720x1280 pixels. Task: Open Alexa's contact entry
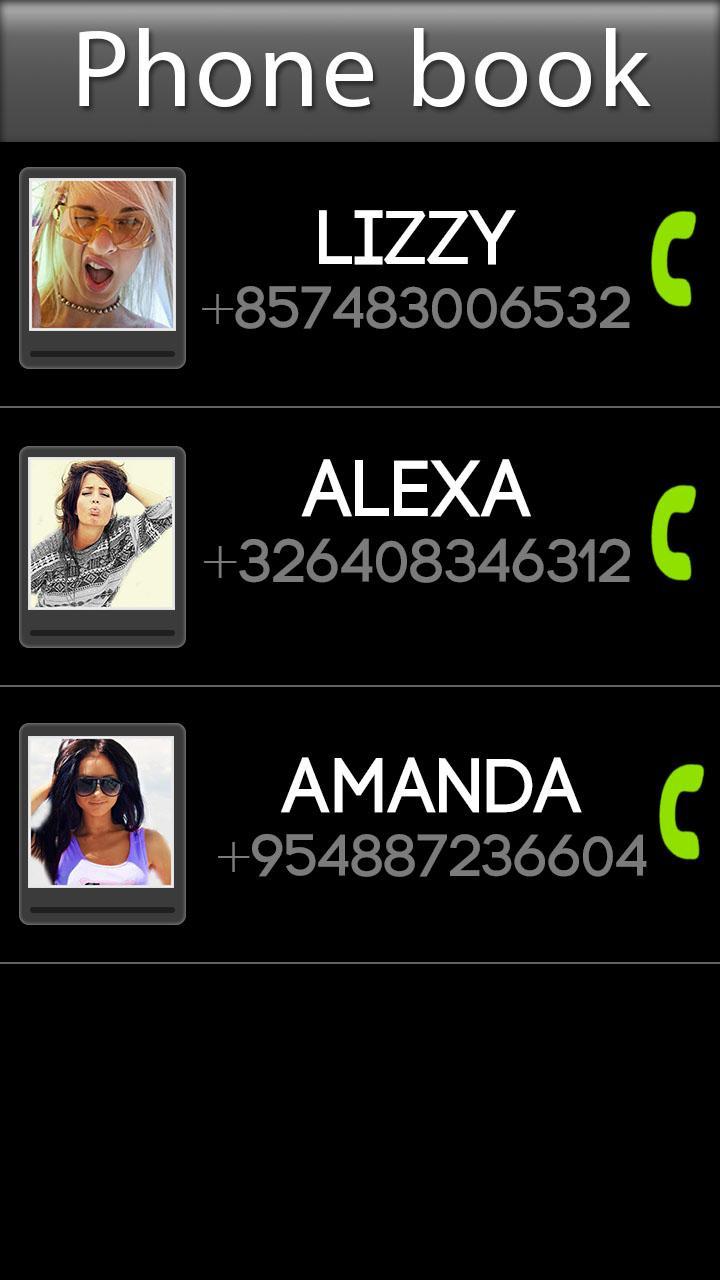tap(415, 522)
